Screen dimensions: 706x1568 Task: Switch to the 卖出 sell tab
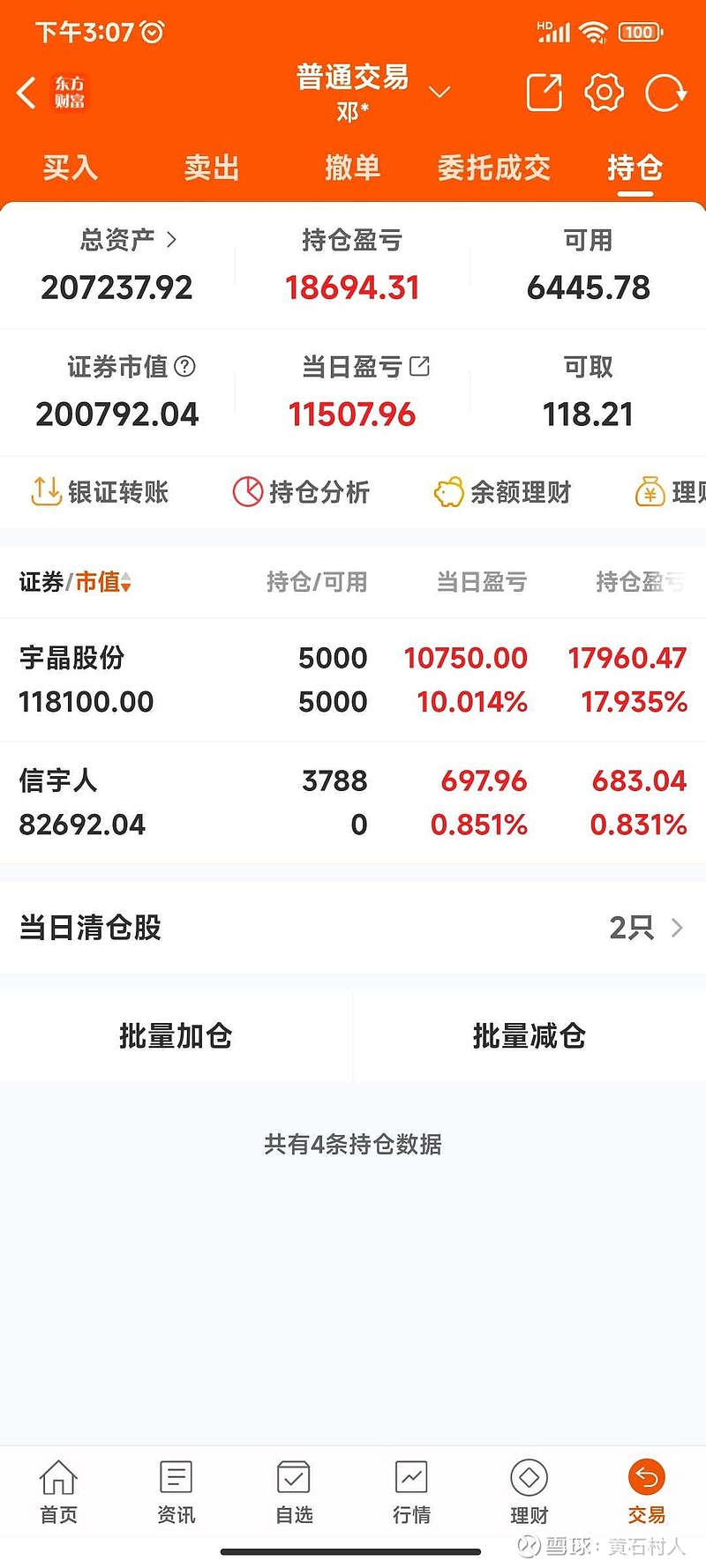(x=211, y=168)
